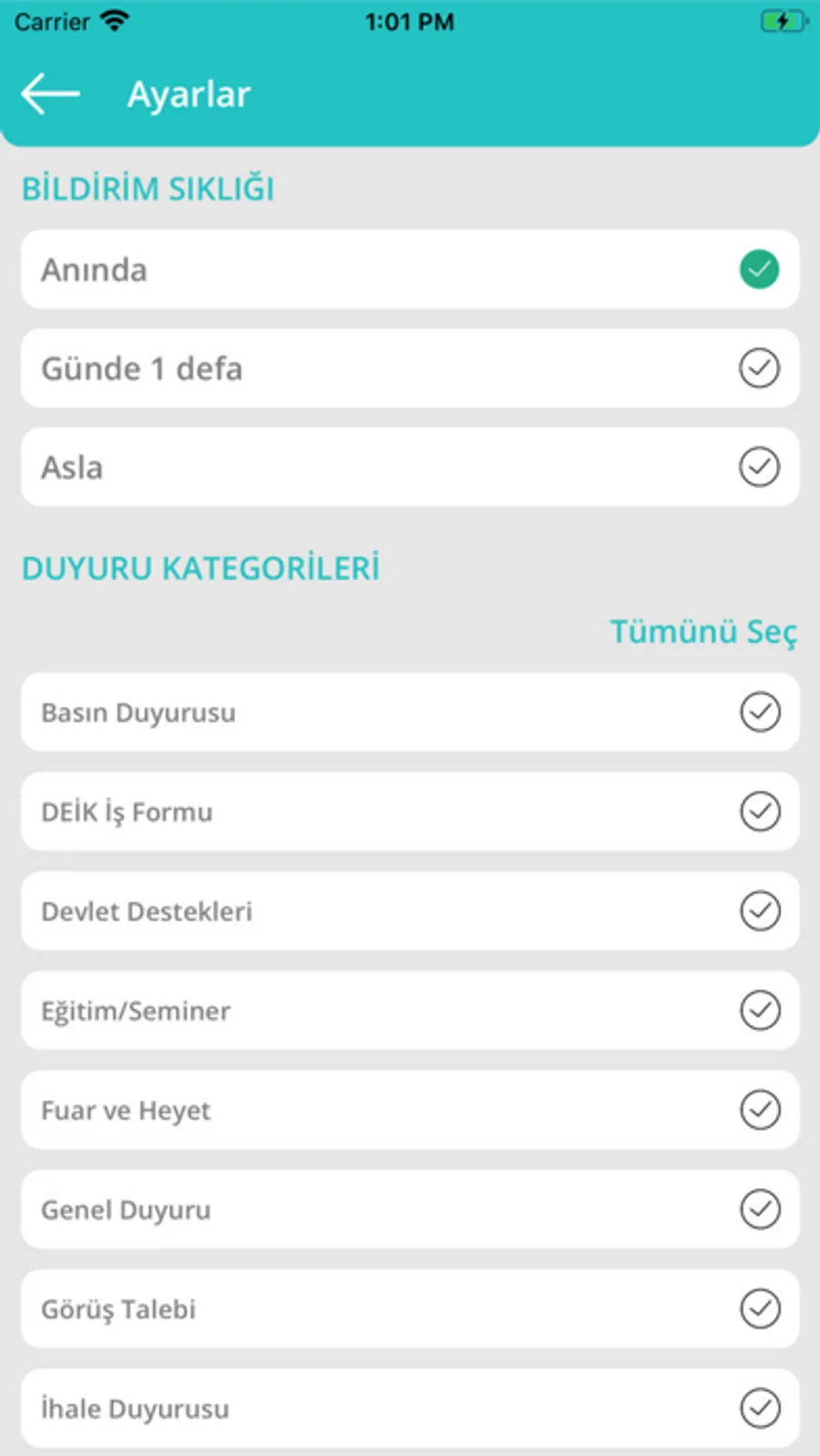Select the Eğitim/Seminer category
Image resolution: width=820 pixels, height=1456 pixels.
point(759,1010)
